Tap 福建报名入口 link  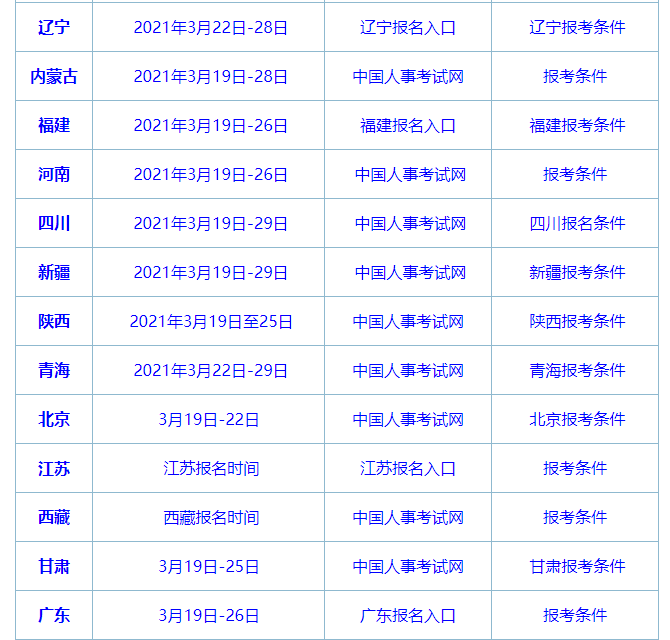(408, 125)
